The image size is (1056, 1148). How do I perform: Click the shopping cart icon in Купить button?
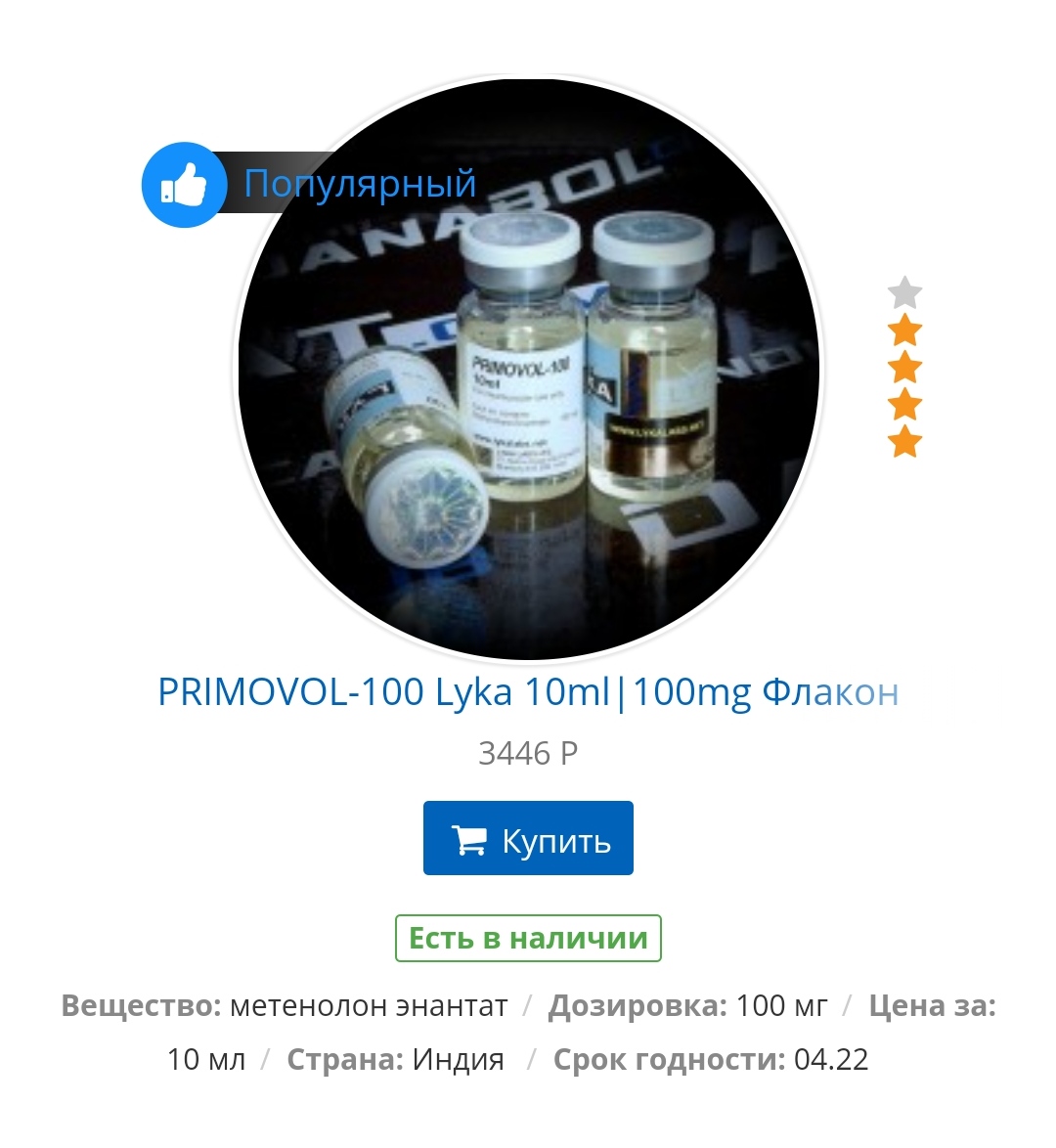471,838
